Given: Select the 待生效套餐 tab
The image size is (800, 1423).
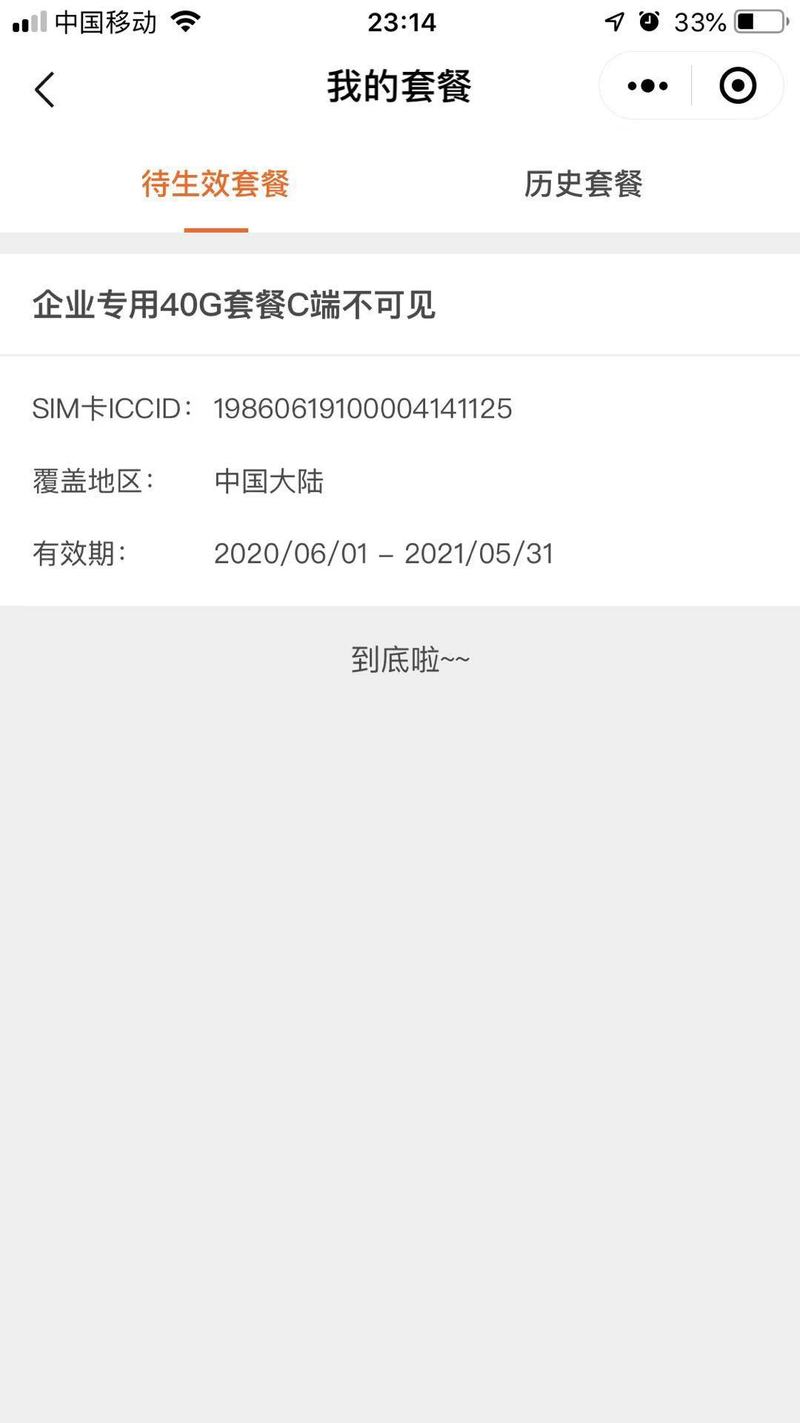Looking at the screenshot, I should (216, 184).
